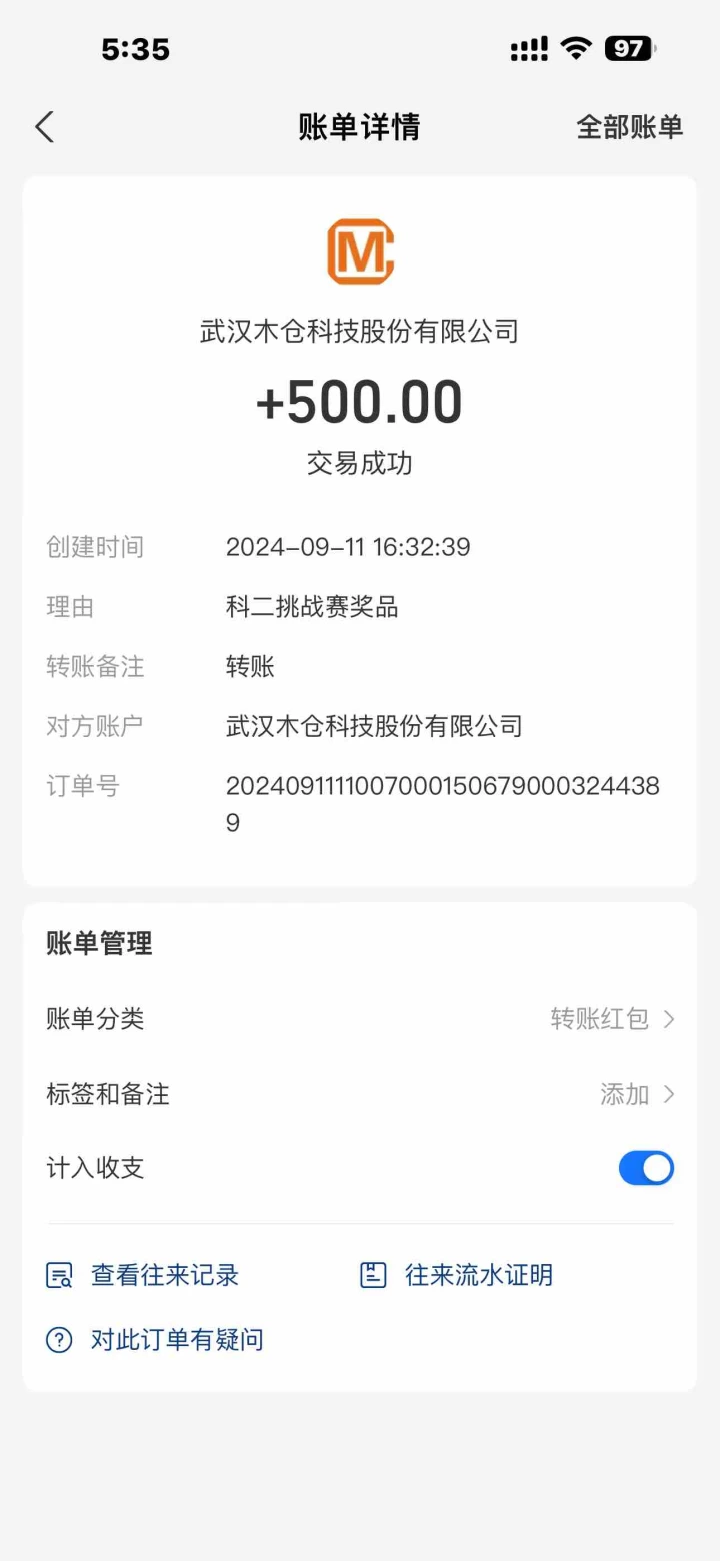Screen dimensions: 720x1561
Task: Turn off the 计入收支 switch
Action: [646, 1168]
